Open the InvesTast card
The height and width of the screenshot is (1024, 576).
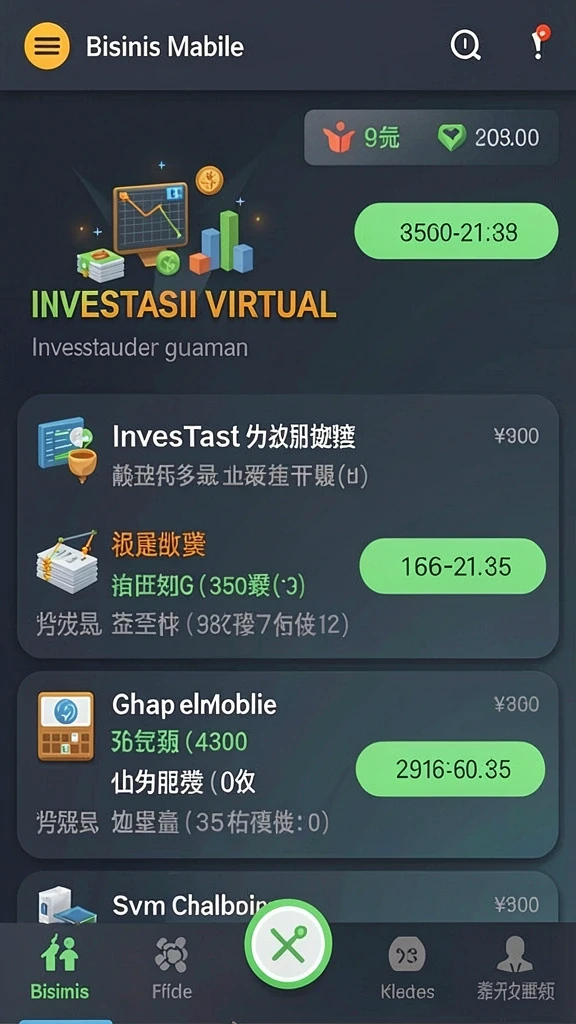287,526
